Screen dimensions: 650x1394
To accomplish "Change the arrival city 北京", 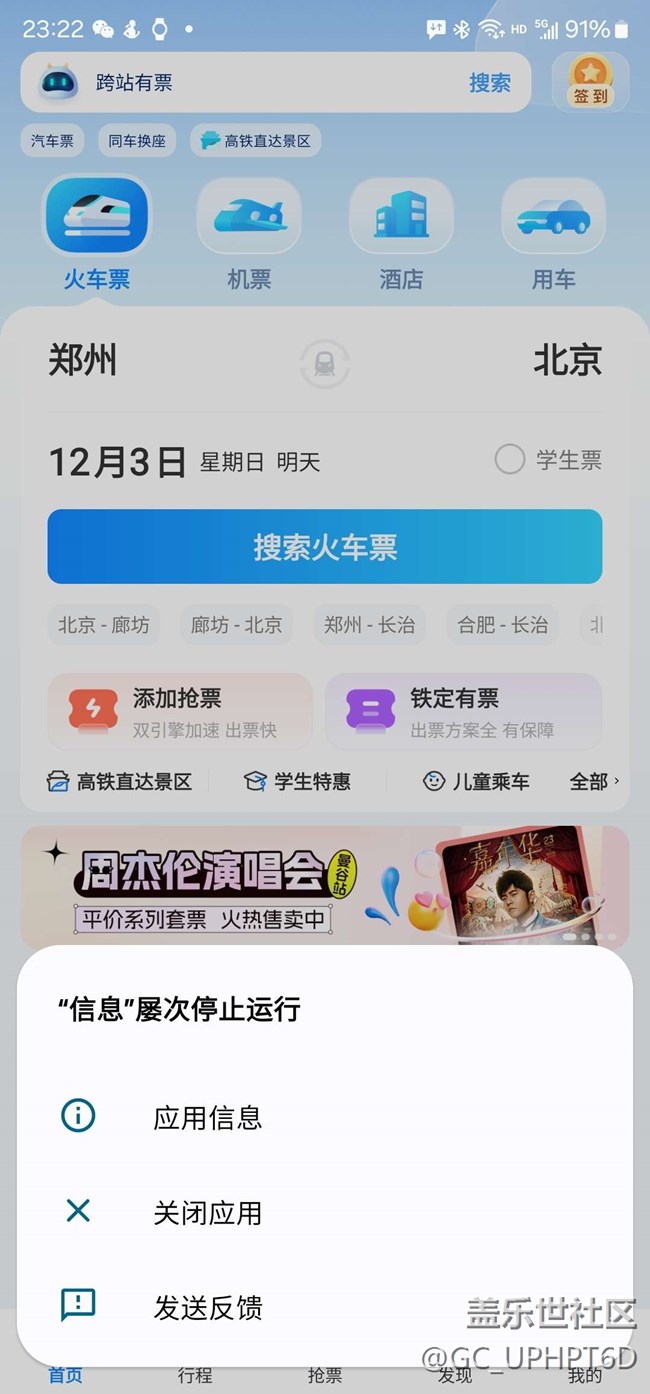I will click(x=567, y=360).
